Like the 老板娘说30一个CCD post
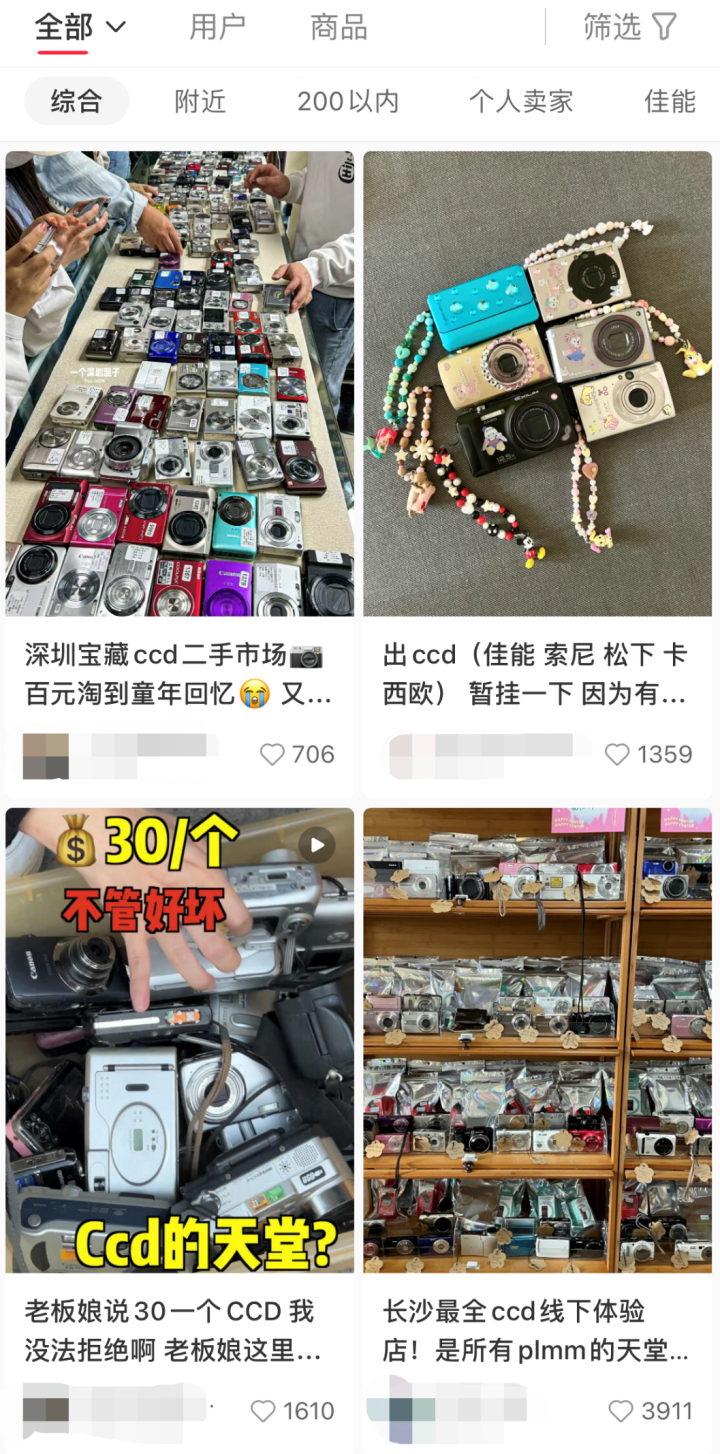720x1454 pixels. tap(263, 1411)
